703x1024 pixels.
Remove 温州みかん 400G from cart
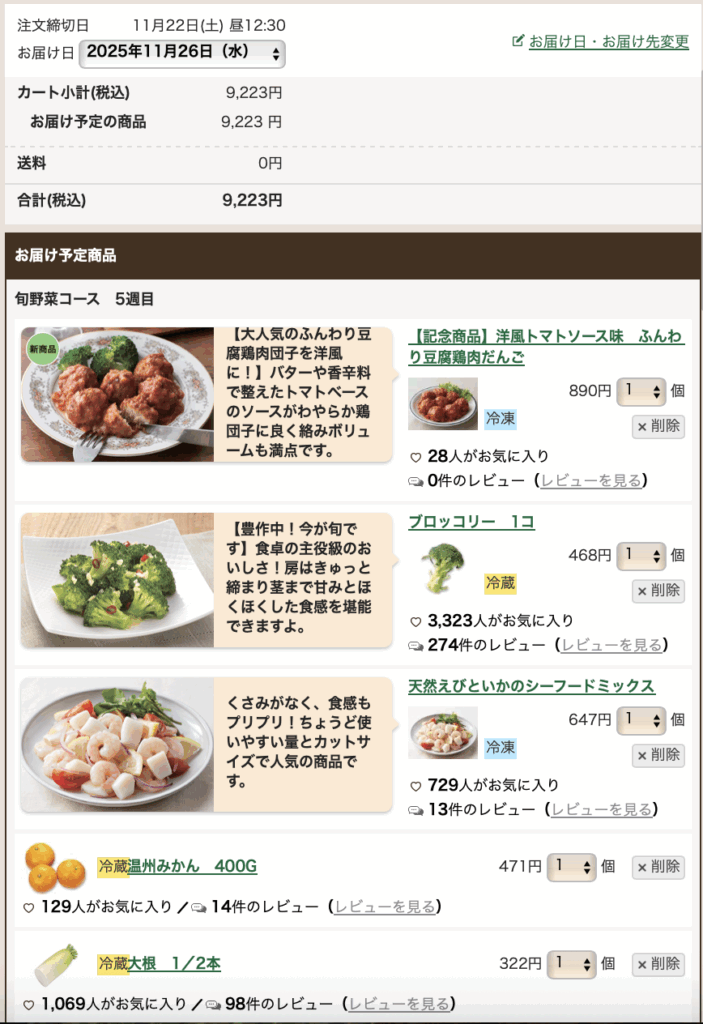coord(658,867)
